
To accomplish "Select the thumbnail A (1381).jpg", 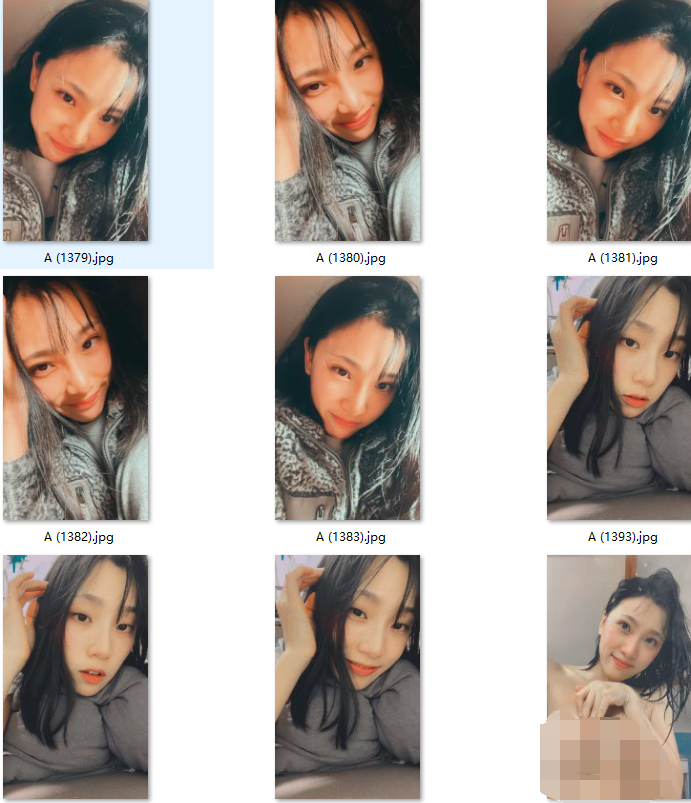I will [620, 120].
